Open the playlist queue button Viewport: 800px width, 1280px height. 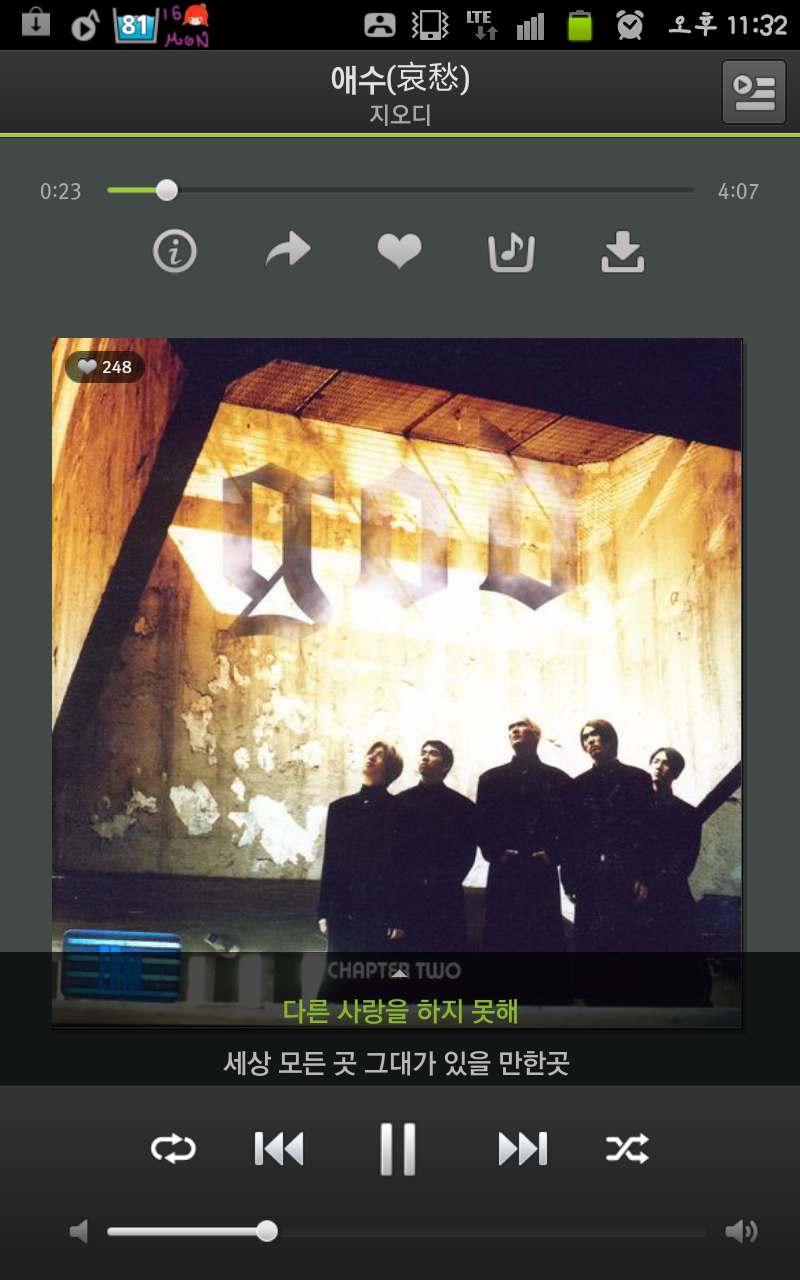[x=753, y=92]
